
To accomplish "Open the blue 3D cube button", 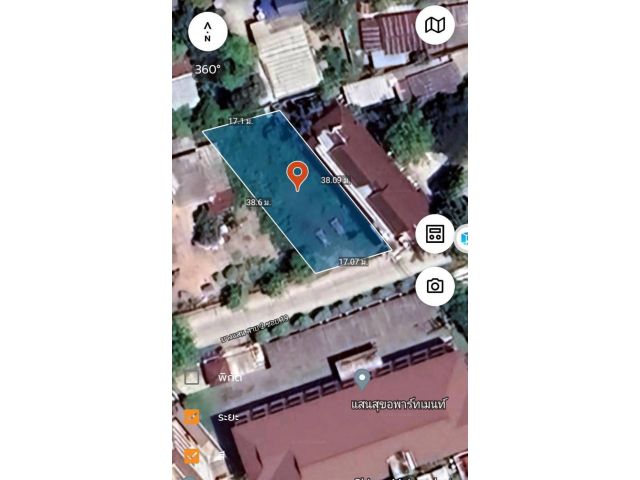I will click(x=463, y=238).
